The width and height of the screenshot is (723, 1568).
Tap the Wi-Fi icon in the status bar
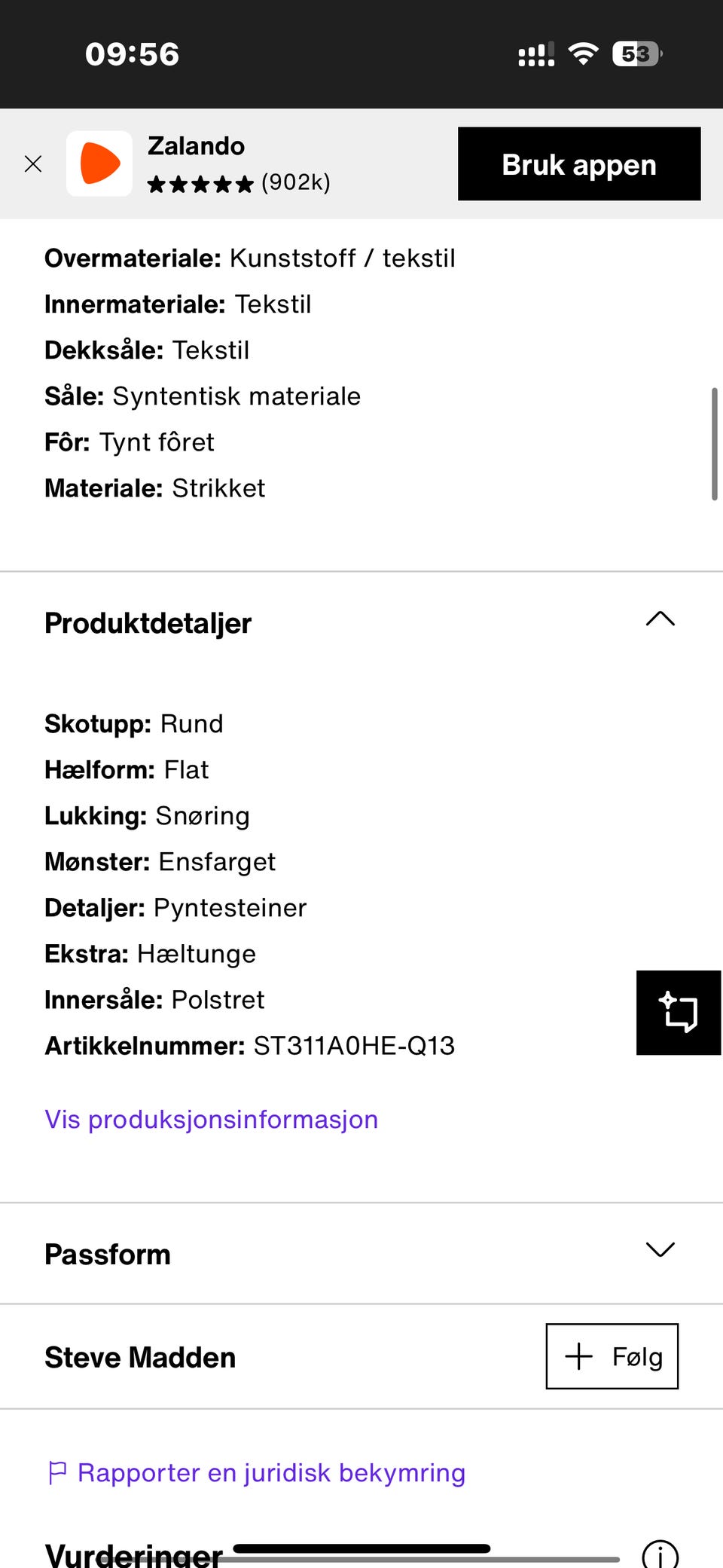[x=584, y=53]
